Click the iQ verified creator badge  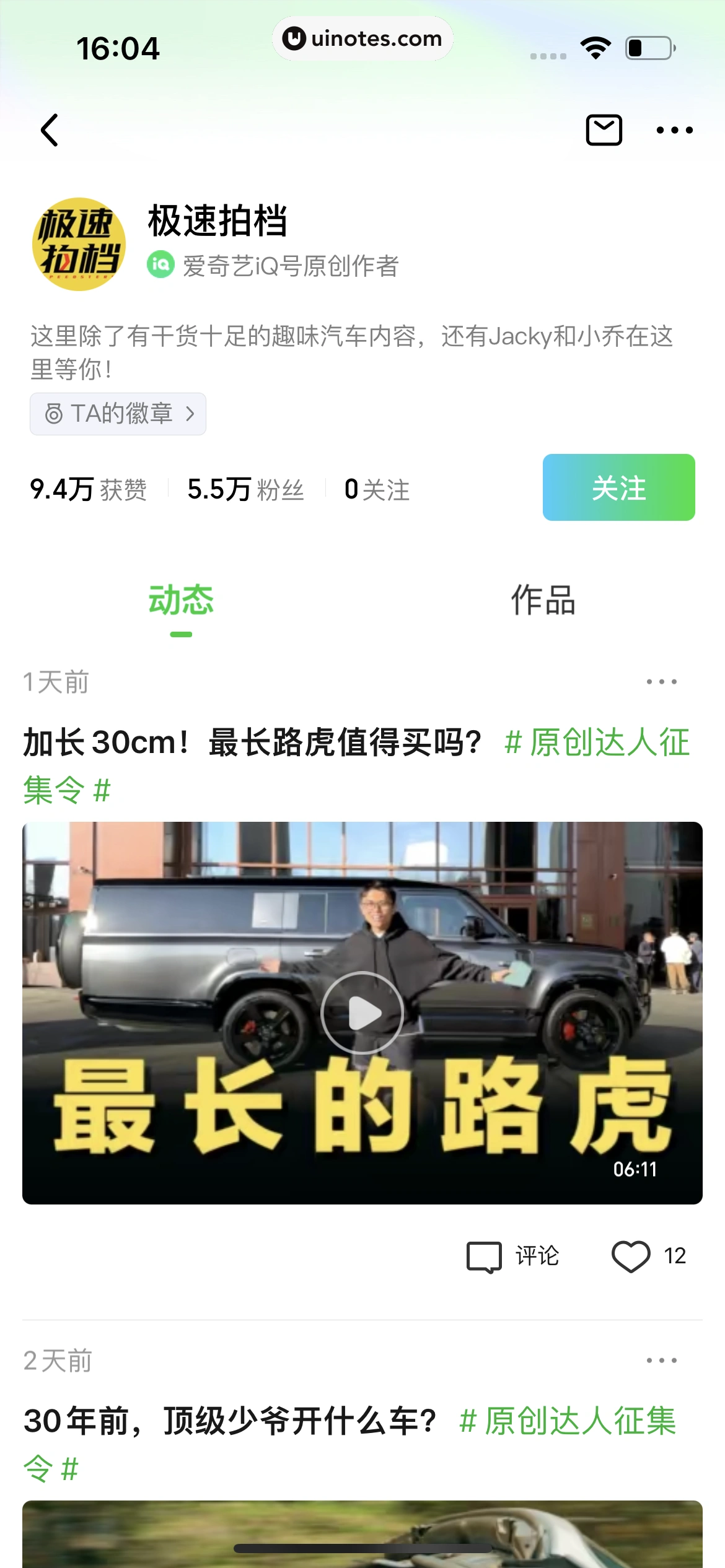coord(160,266)
